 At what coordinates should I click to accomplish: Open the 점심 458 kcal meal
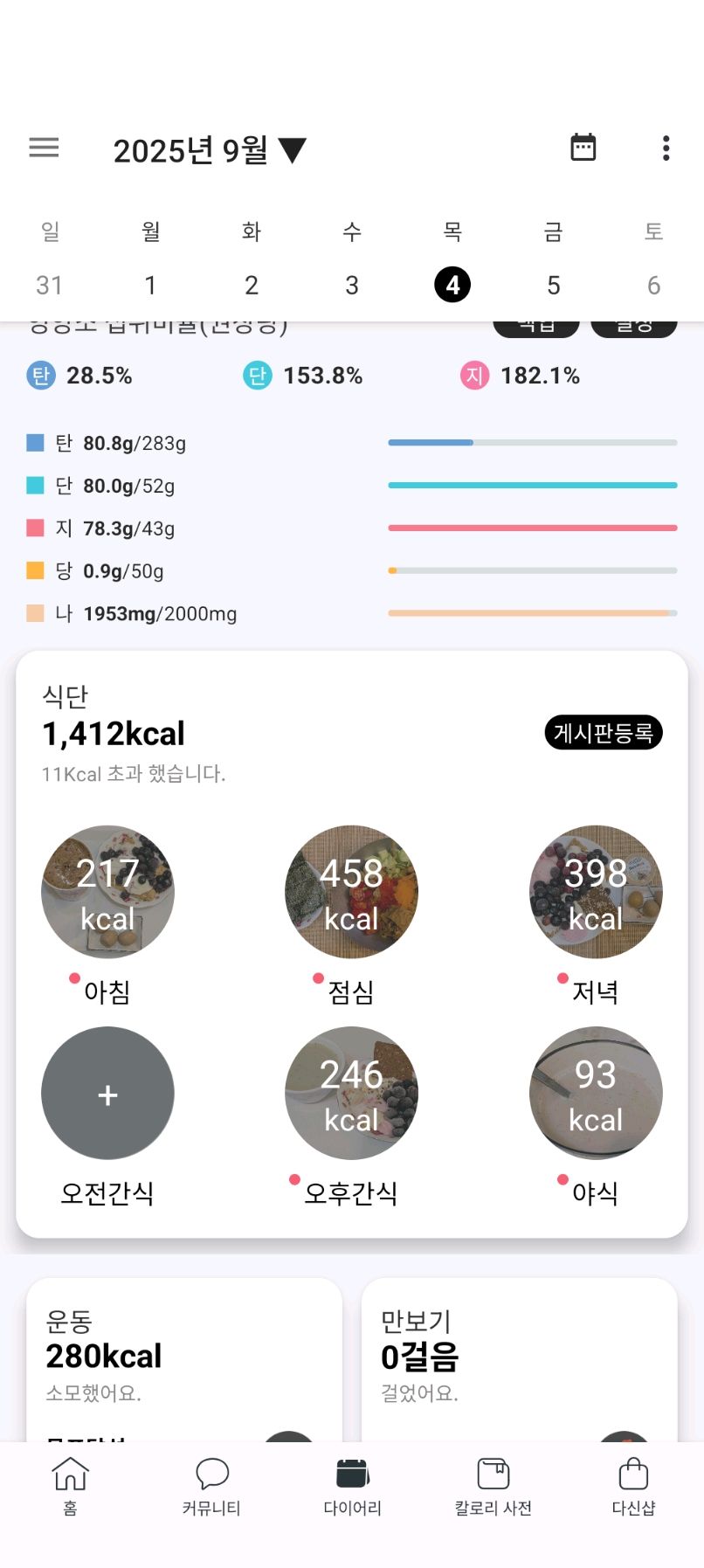click(x=351, y=892)
